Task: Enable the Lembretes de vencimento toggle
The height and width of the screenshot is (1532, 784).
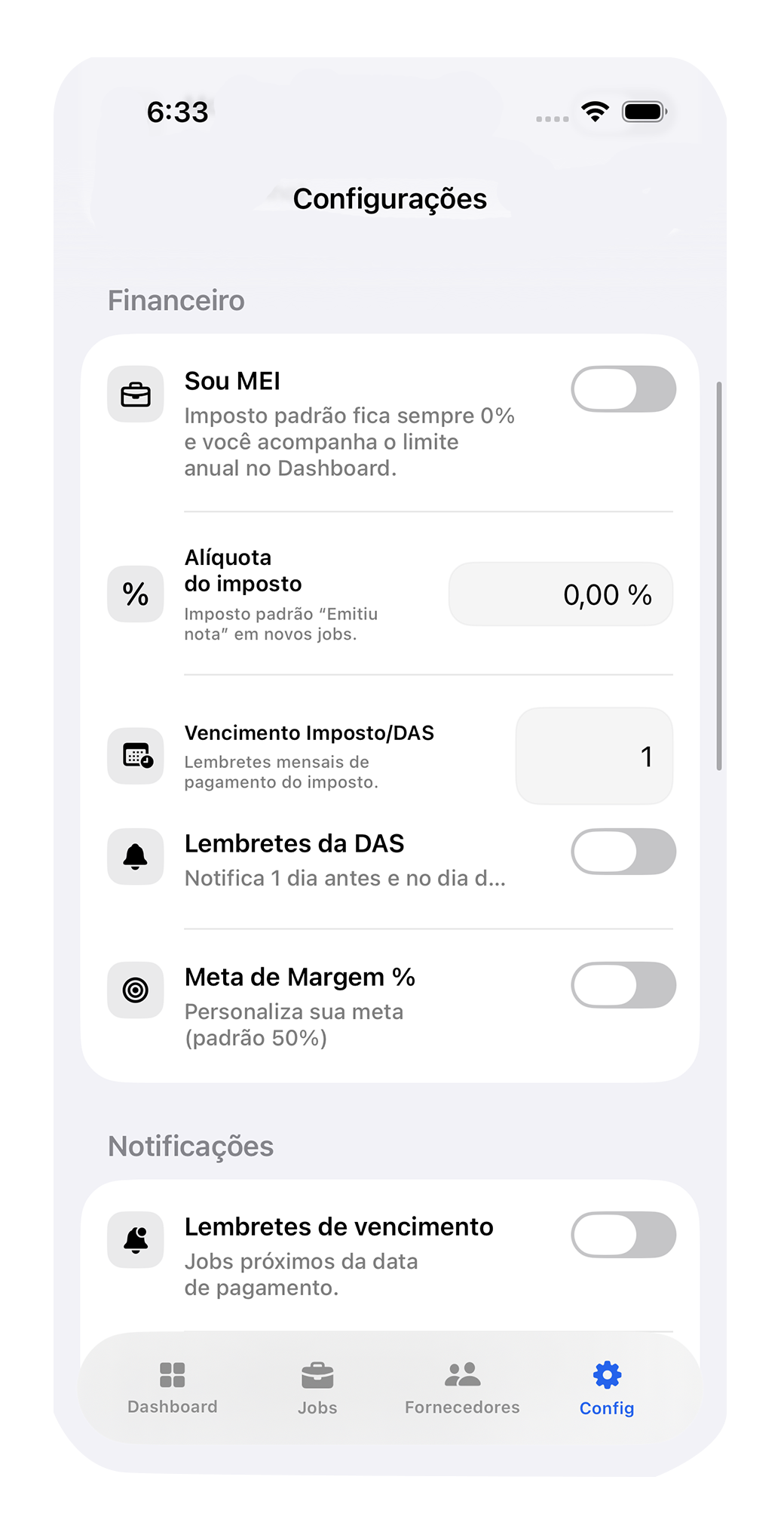Action: click(623, 1235)
